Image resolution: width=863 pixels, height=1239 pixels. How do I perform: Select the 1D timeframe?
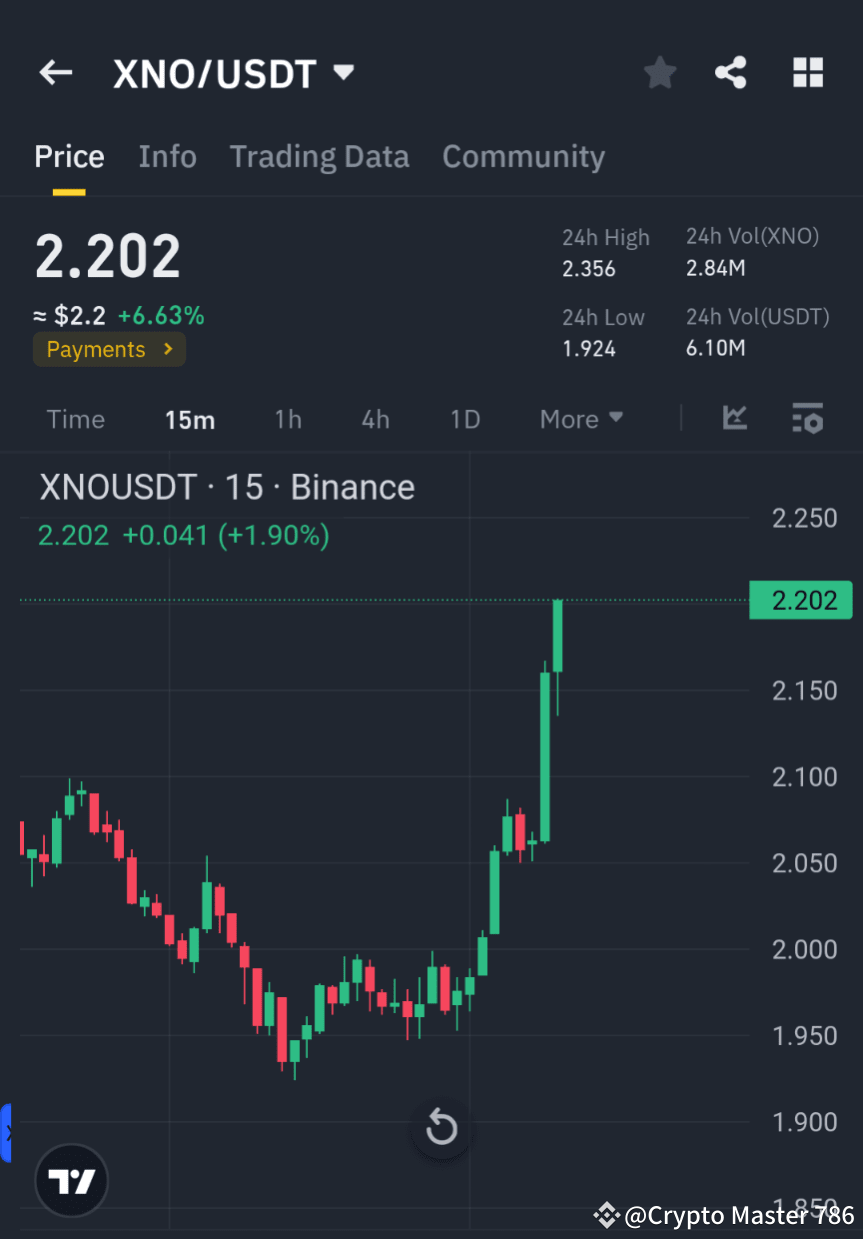coord(464,419)
